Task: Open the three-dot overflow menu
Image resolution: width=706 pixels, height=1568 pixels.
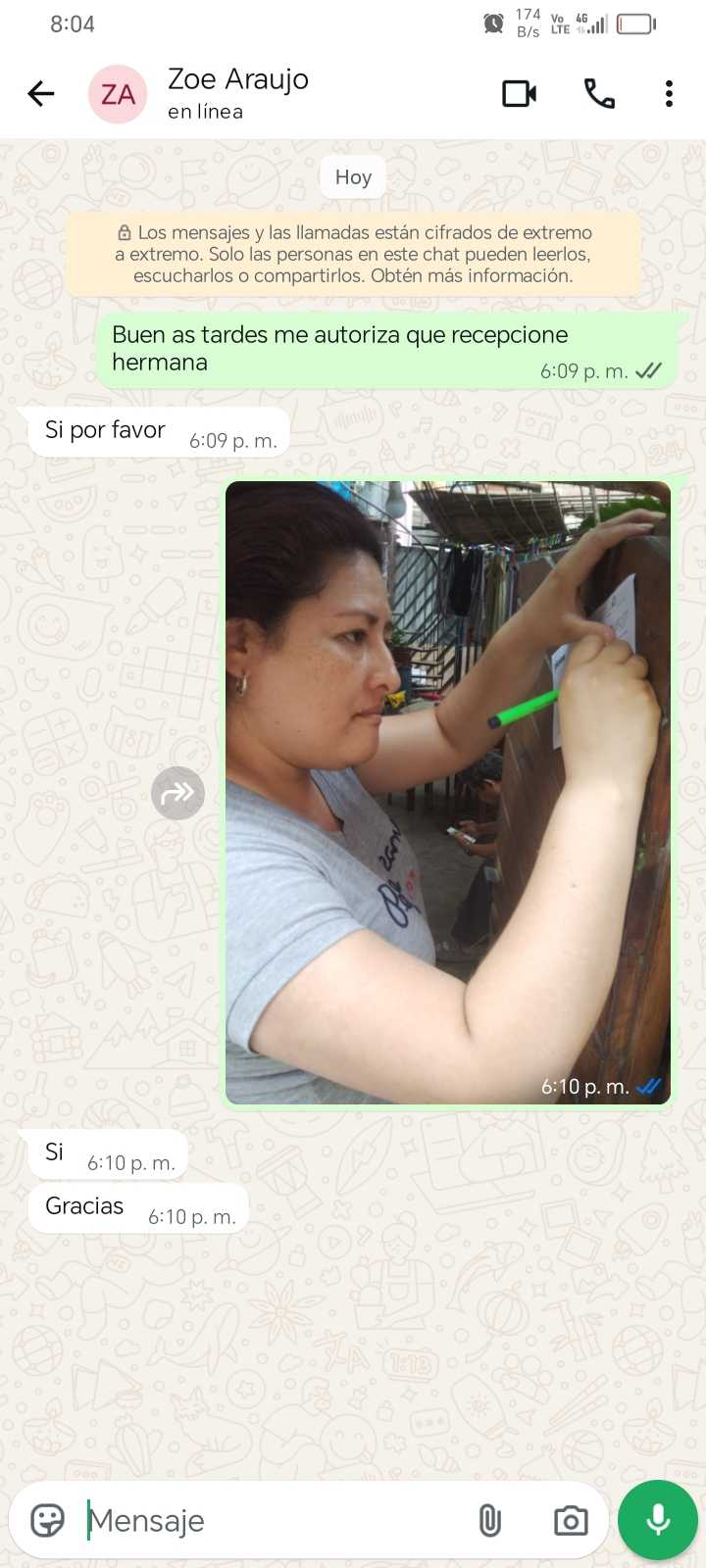Action: click(669, 94)
